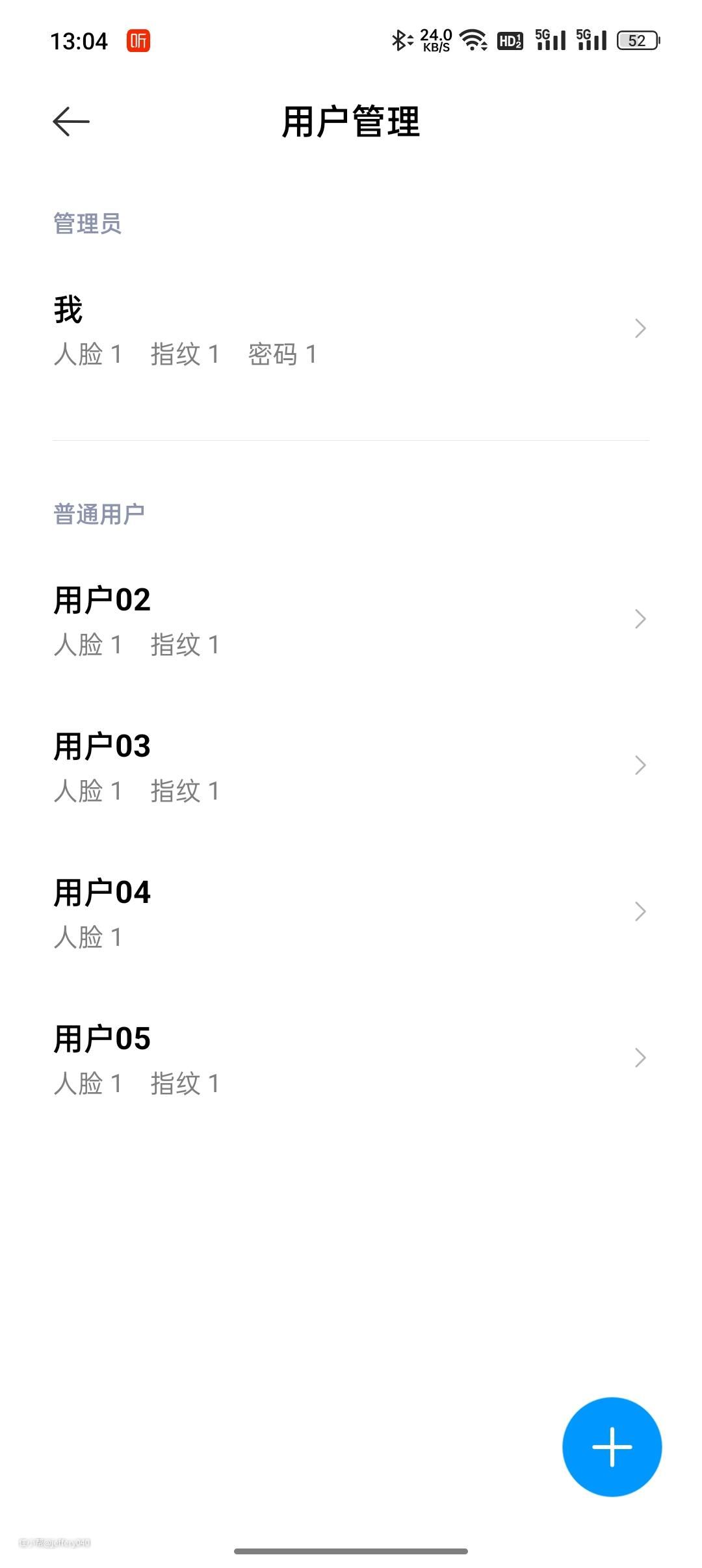Image resolution: width=702 pixels, height=1568 pixels.
Task: Add a new user with plus button
Action: pos(612,1446)
